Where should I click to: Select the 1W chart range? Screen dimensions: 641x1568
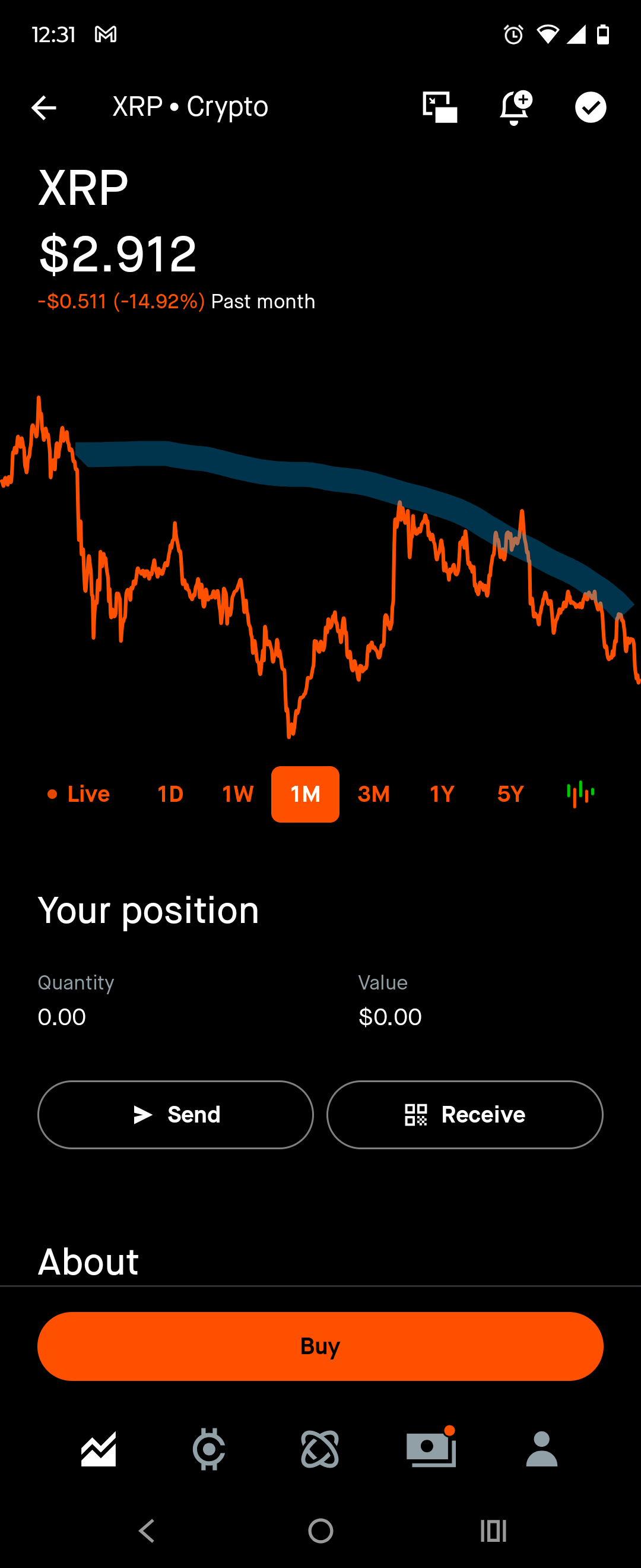(238, 794)
